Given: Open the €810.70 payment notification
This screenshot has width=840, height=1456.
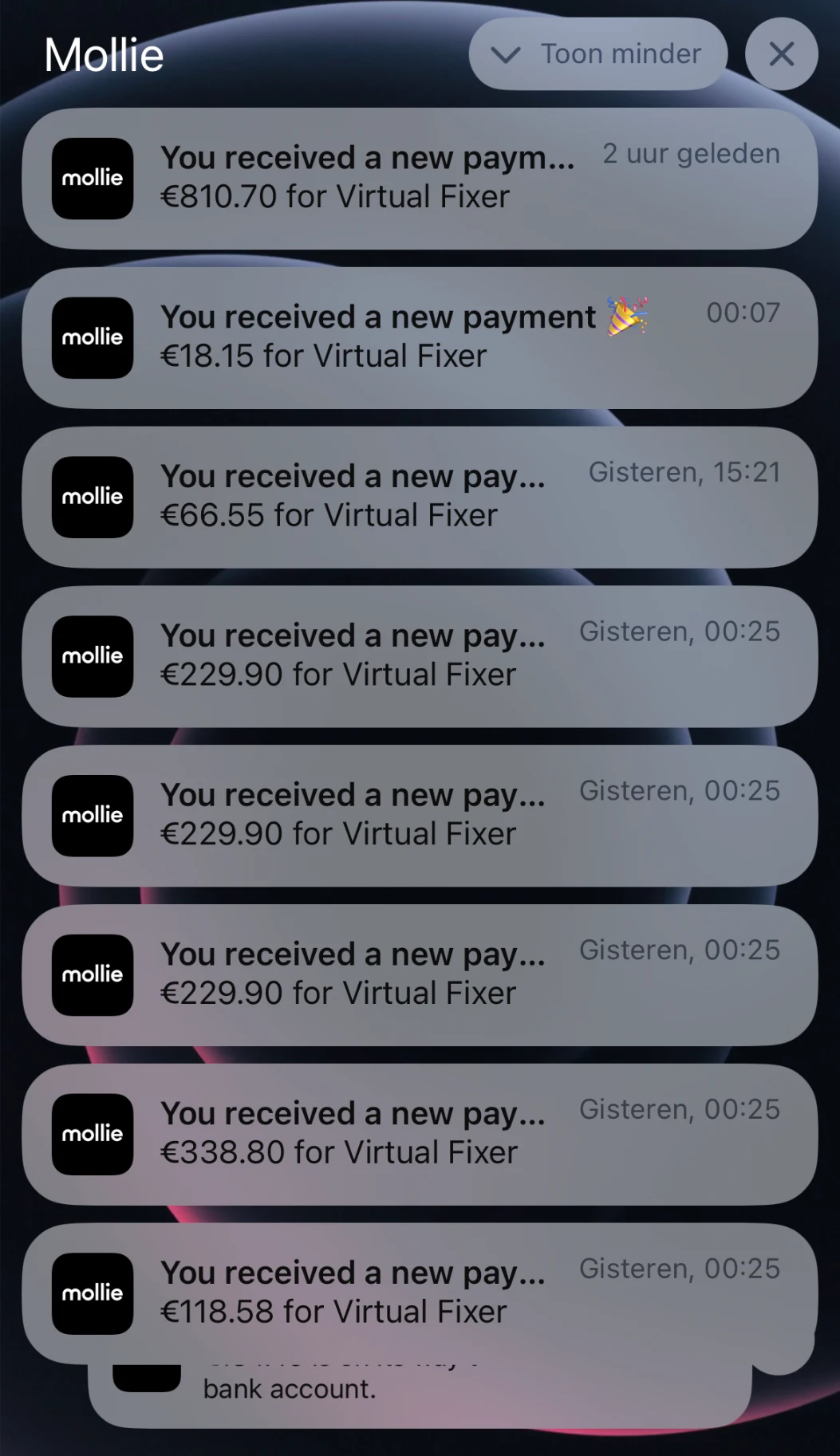Looking at the screenshot, I should (x=420, y=178).
